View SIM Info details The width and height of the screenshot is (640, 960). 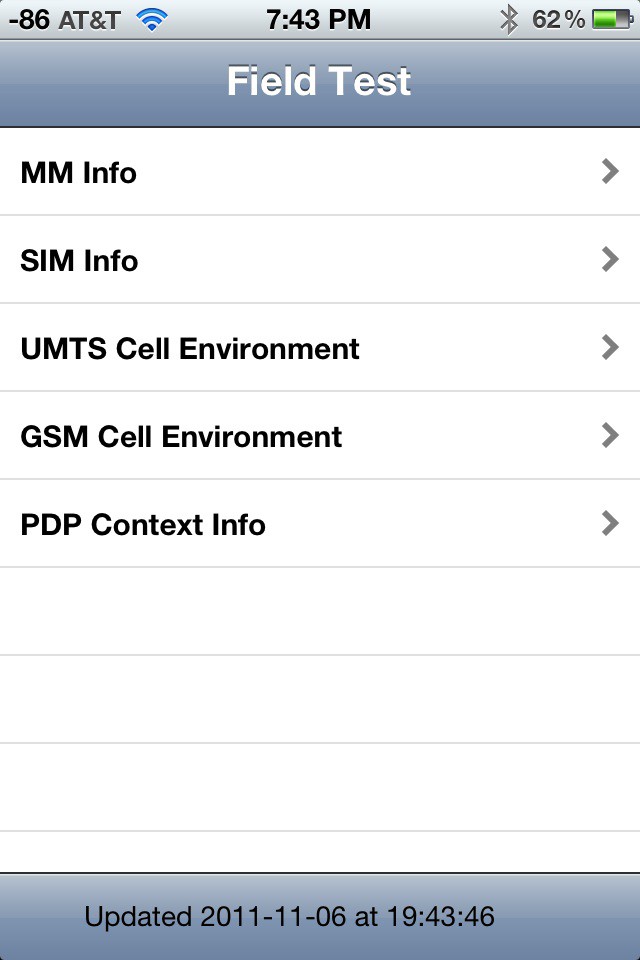(x=320, y=260)
